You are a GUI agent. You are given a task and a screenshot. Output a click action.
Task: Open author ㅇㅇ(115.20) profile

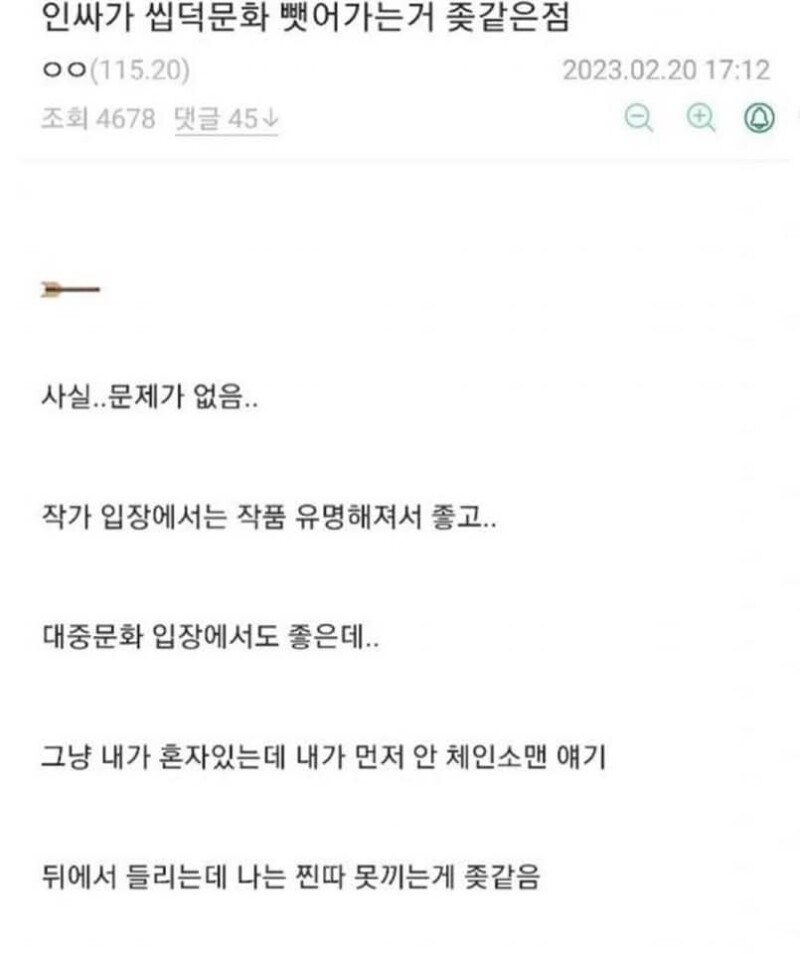[x=114, y=71]
